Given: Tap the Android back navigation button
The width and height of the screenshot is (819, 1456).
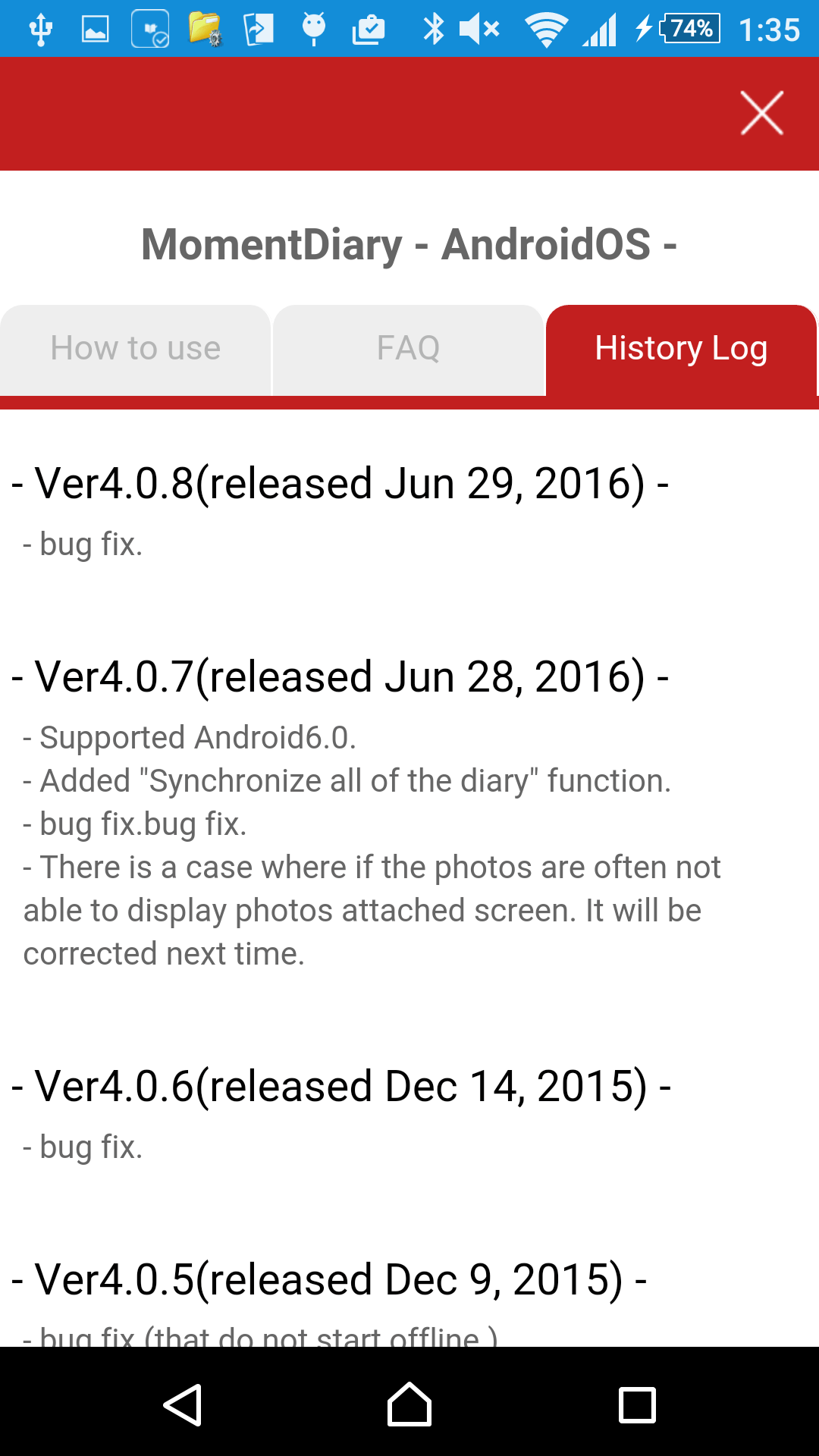Looking at the screenshot, I should point(182,1404).
